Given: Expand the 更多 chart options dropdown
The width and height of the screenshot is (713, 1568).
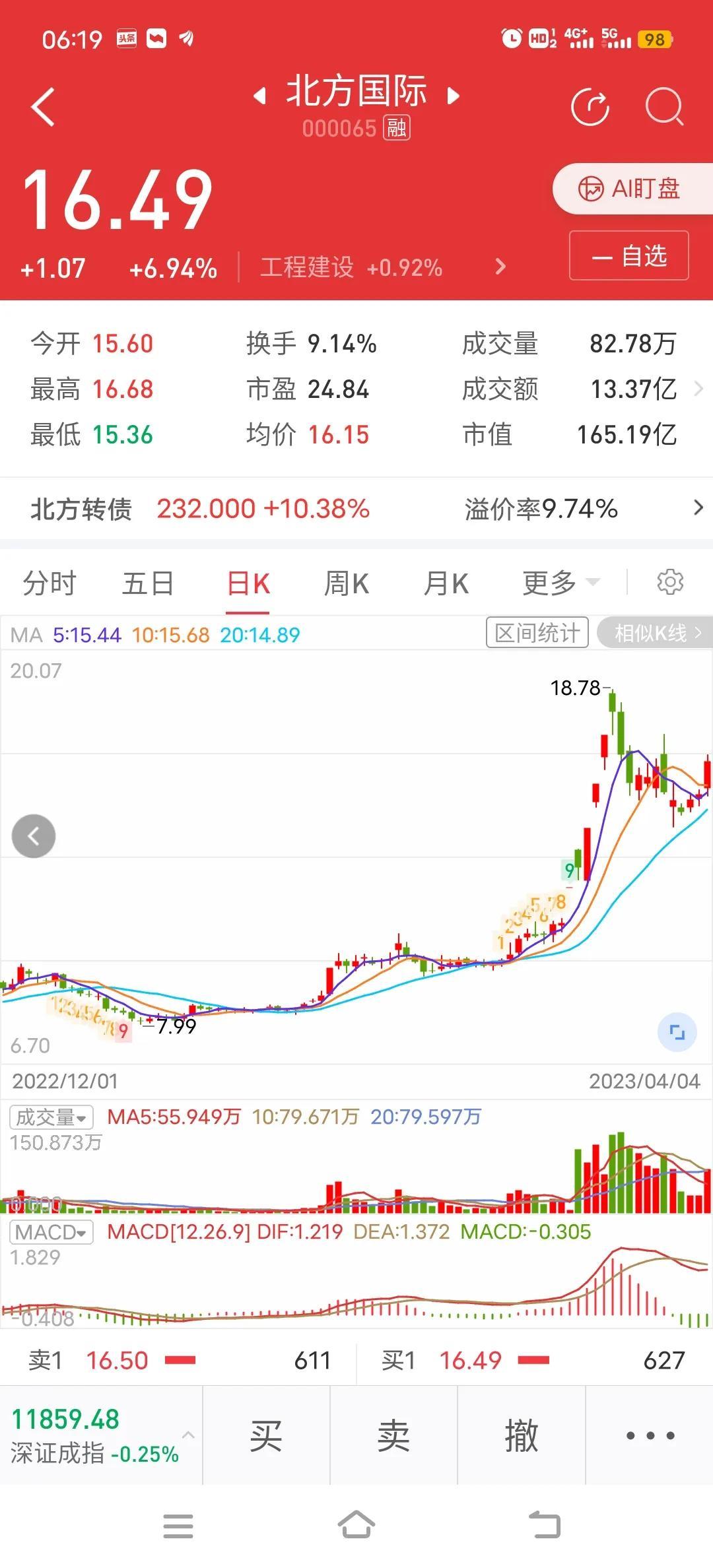Looking at the screenshot, I should pyautogui.click(x=561, y=583).
